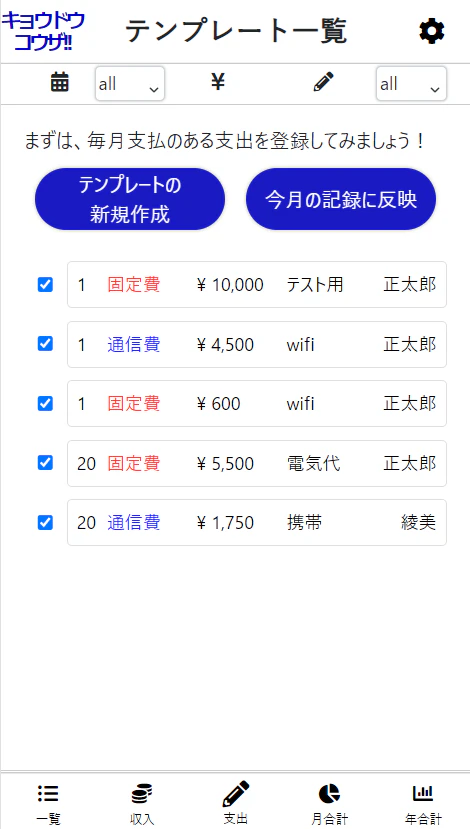Open the 携帯 ¥1,750 row
Viewport: 470px width, 829px height.
(x=257, y=522)
